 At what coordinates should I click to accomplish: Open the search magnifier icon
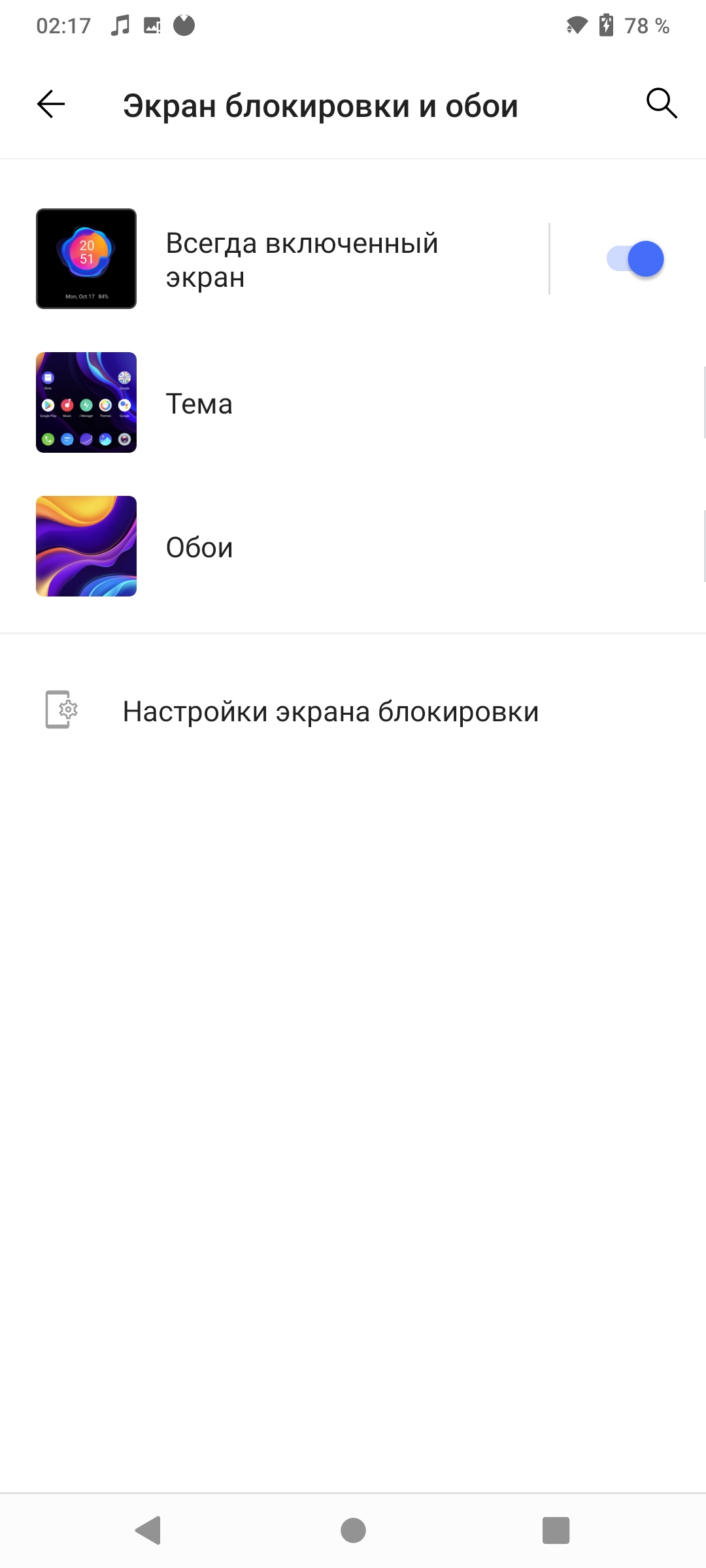pos(662,103)
